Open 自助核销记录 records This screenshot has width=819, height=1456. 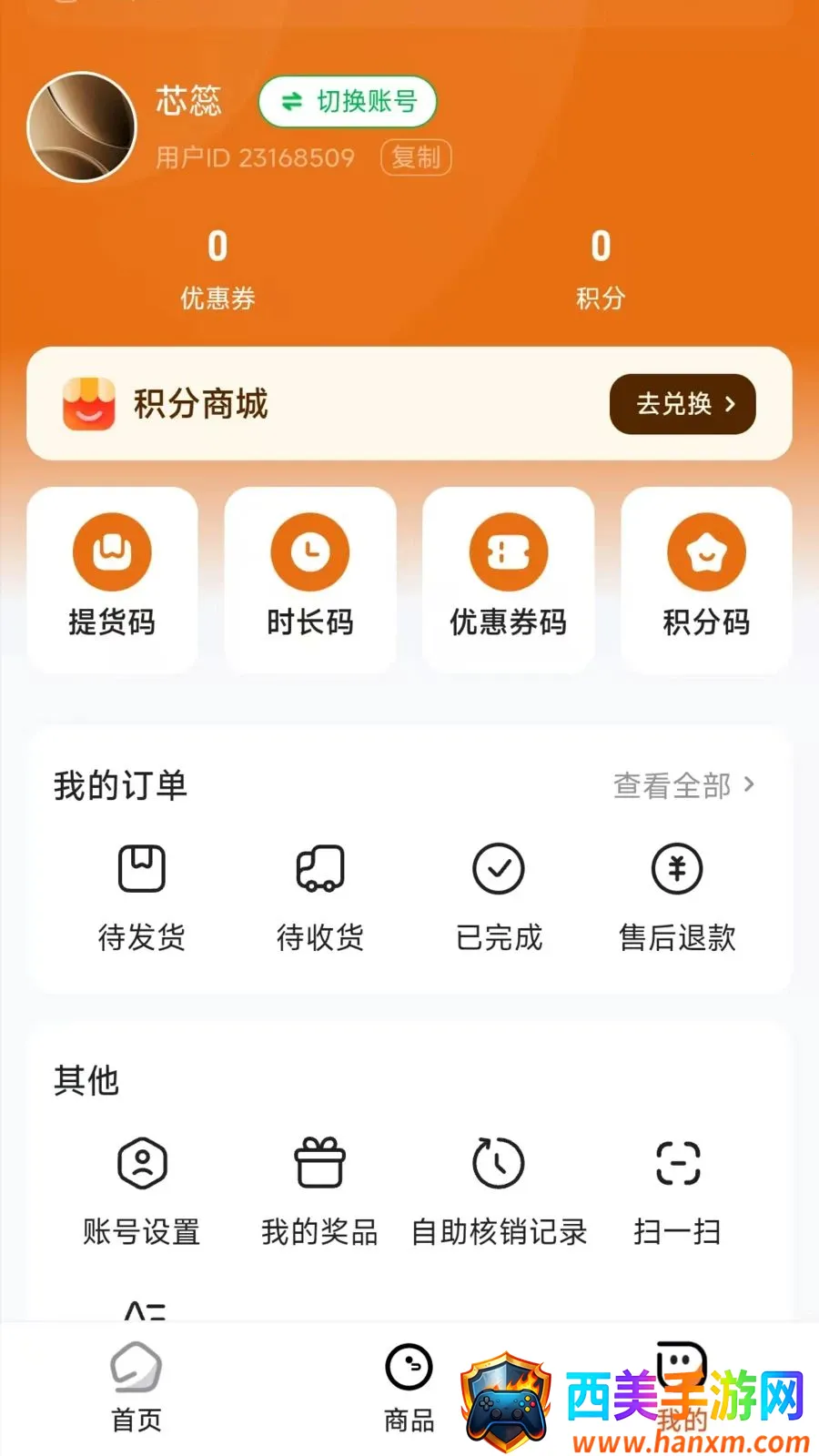pos(499,1192)
